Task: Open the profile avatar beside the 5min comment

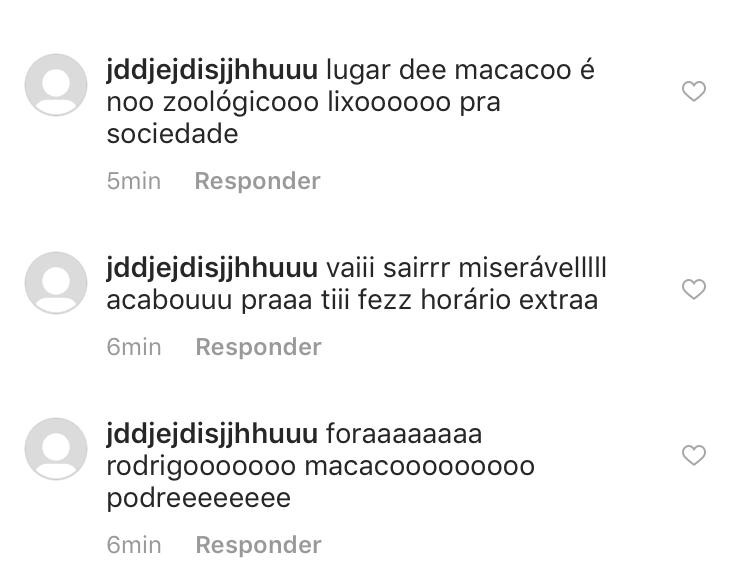Action: [x=56, y=85]
